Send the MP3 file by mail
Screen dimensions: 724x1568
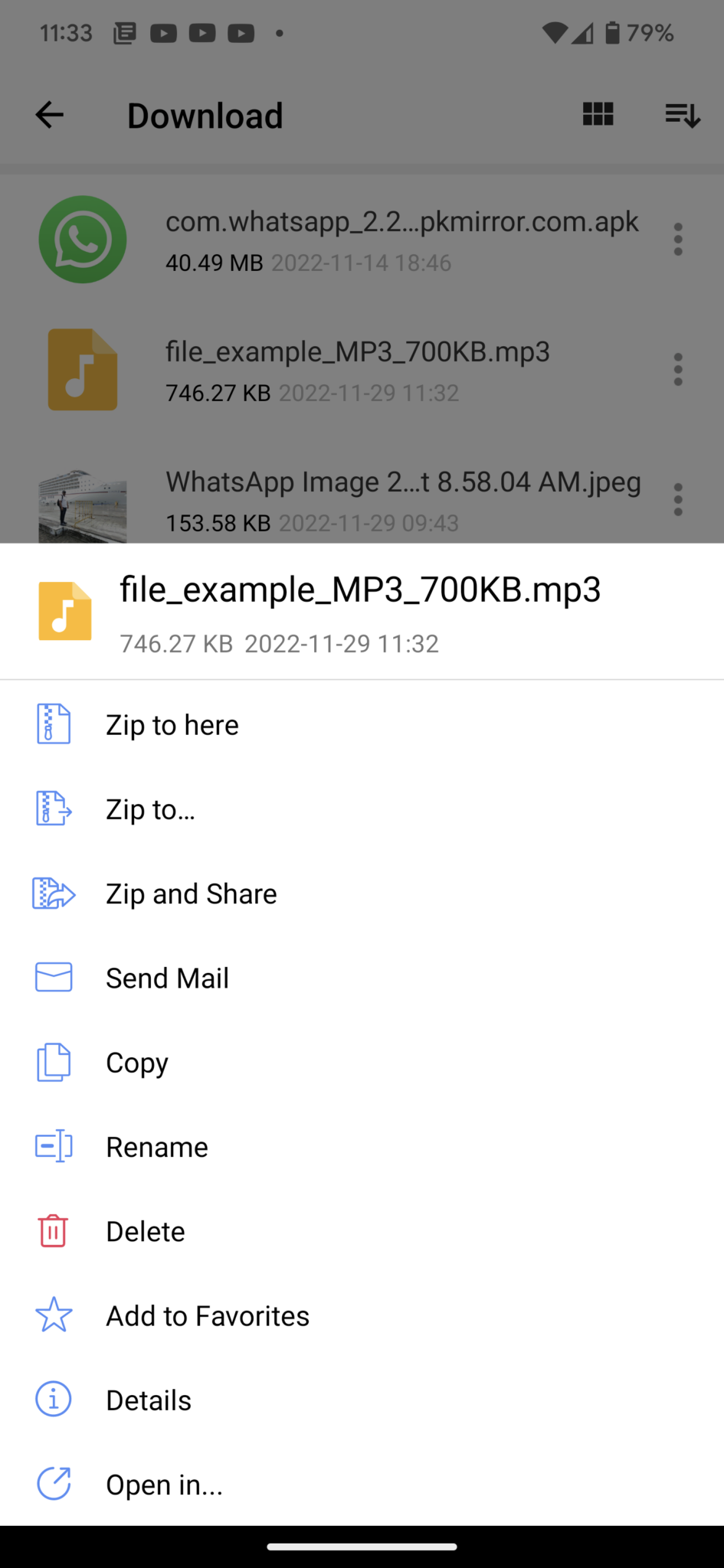tap(362, 978)
